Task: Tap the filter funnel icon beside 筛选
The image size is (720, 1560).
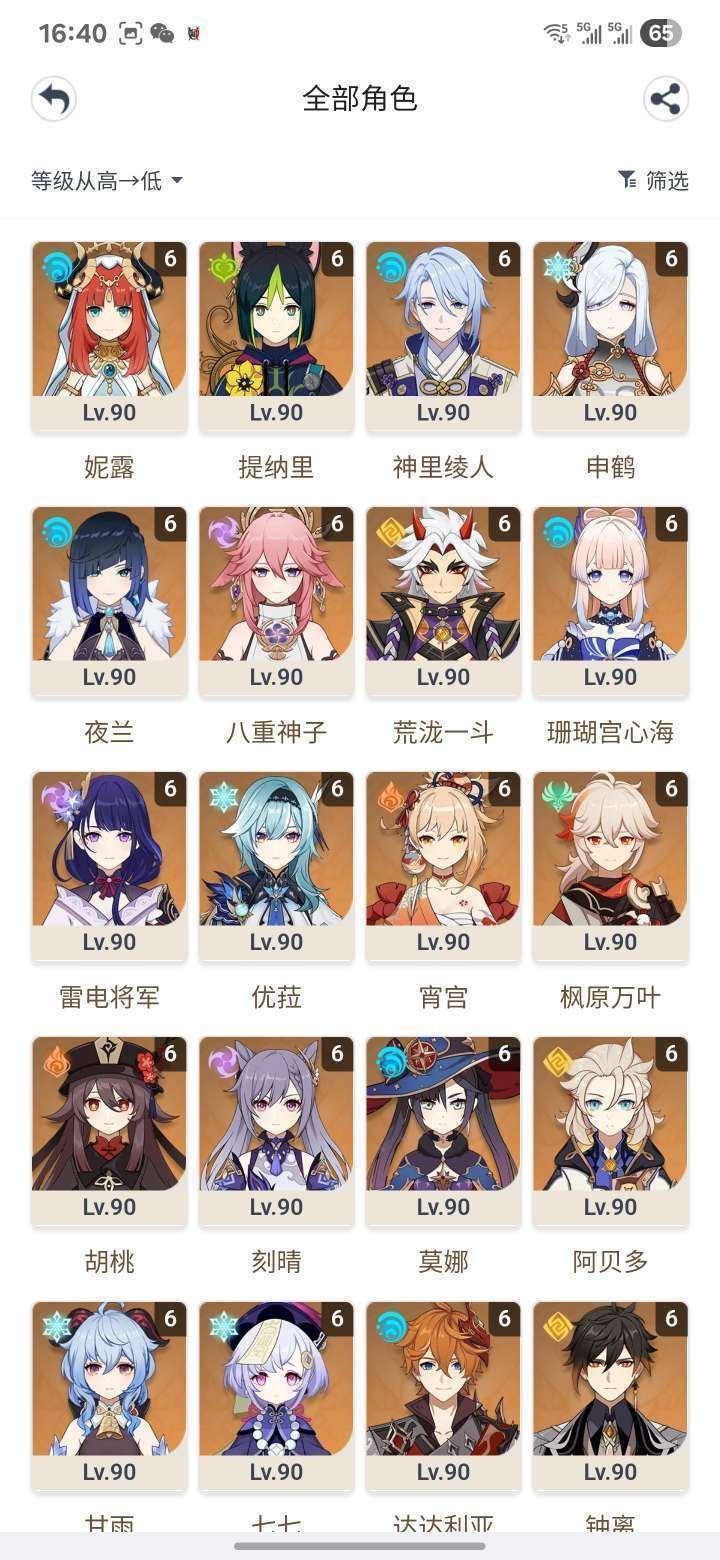Action: click(628, 181)
